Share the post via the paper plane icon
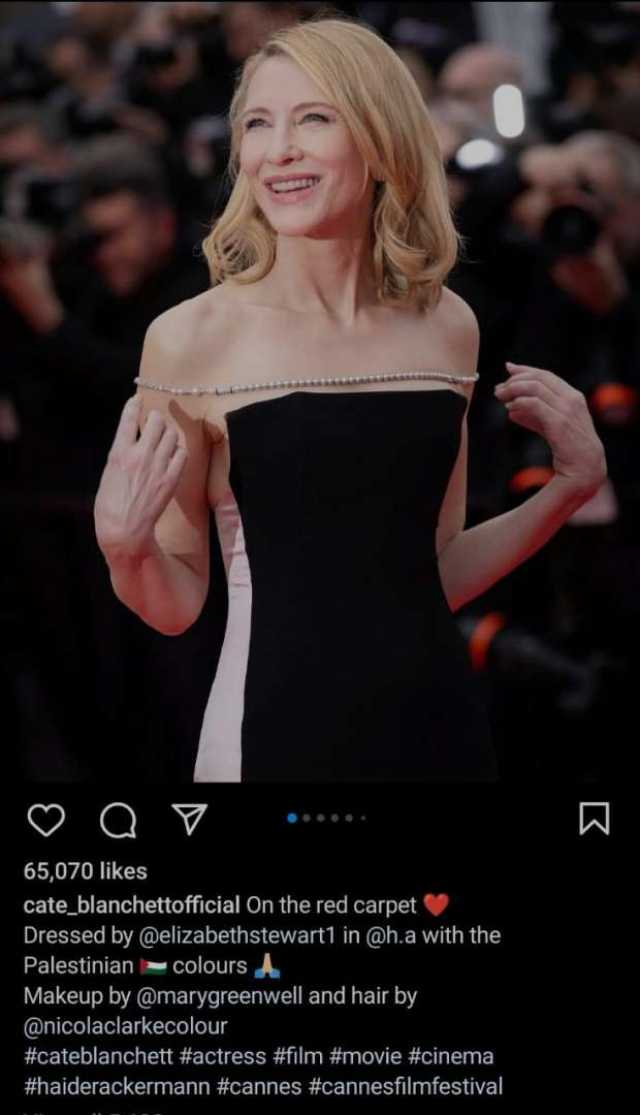This screenshot has width=640, height=1115. pyautogui.click(x=187, y=819)
